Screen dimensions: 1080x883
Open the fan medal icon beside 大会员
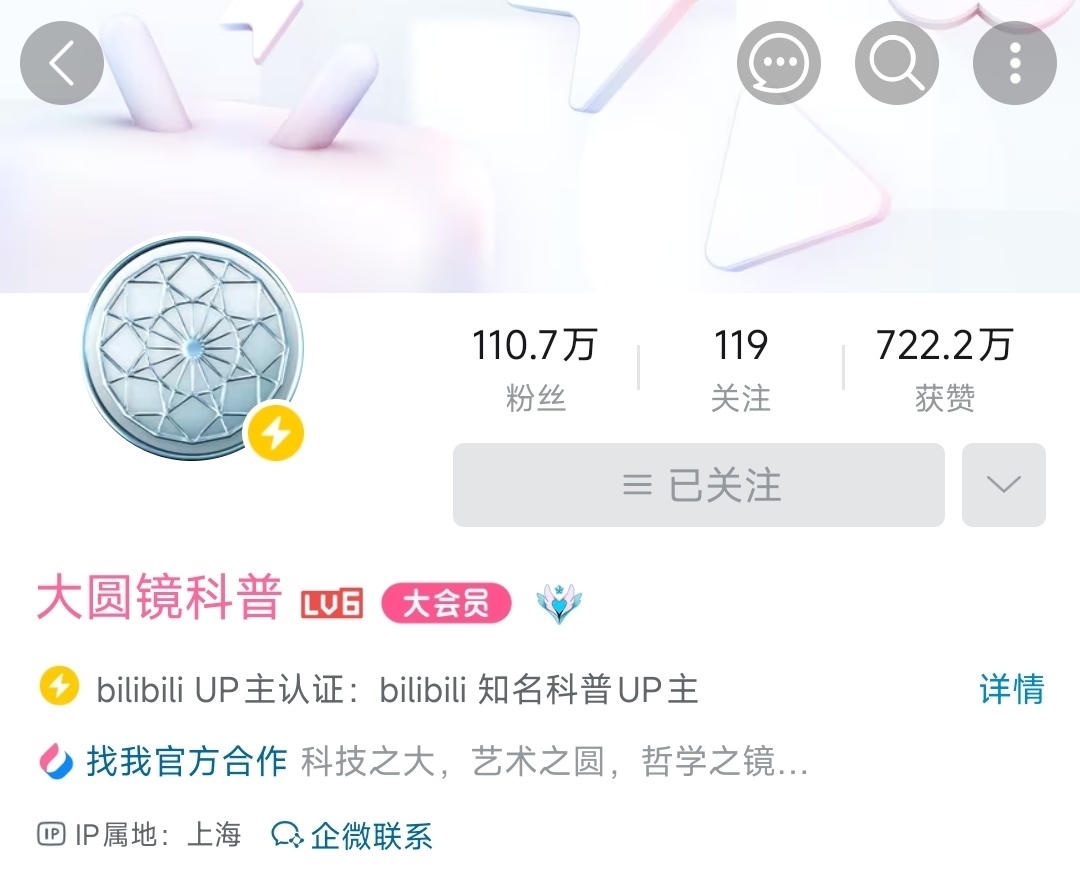pos(559,604)
